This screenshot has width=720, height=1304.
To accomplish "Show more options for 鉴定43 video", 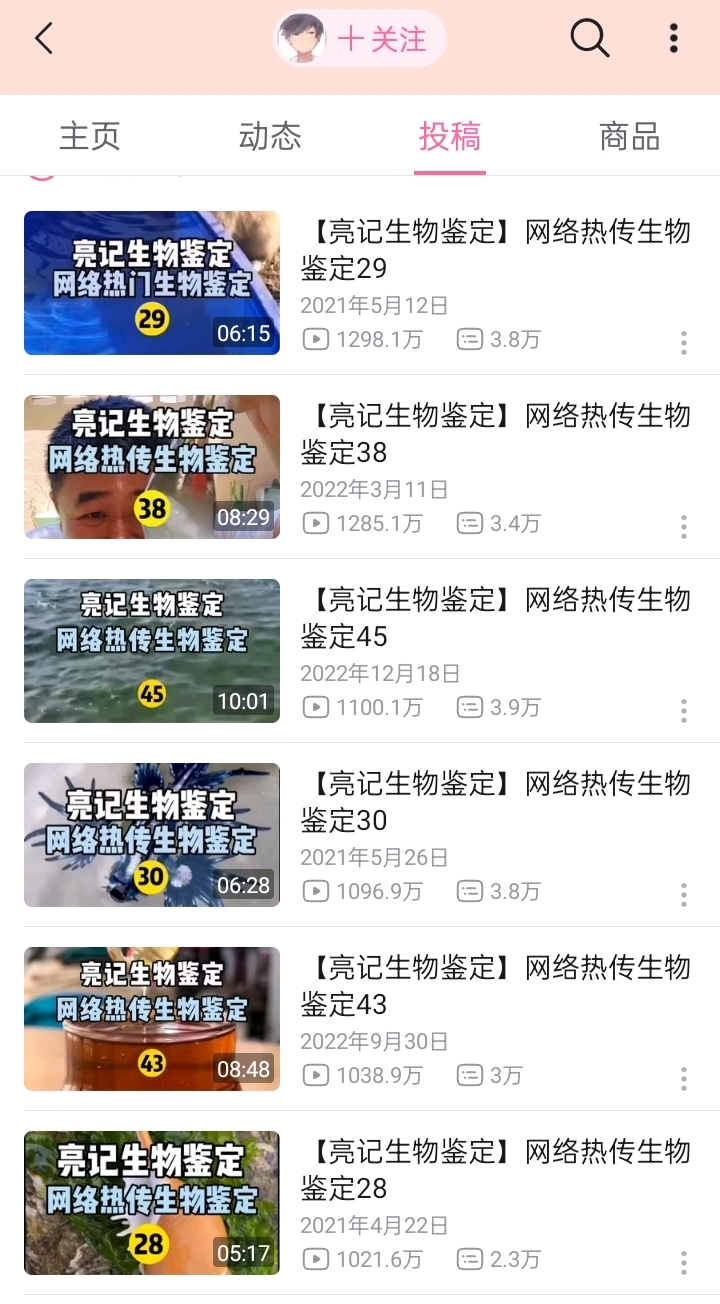I will tap(684, 1079).
